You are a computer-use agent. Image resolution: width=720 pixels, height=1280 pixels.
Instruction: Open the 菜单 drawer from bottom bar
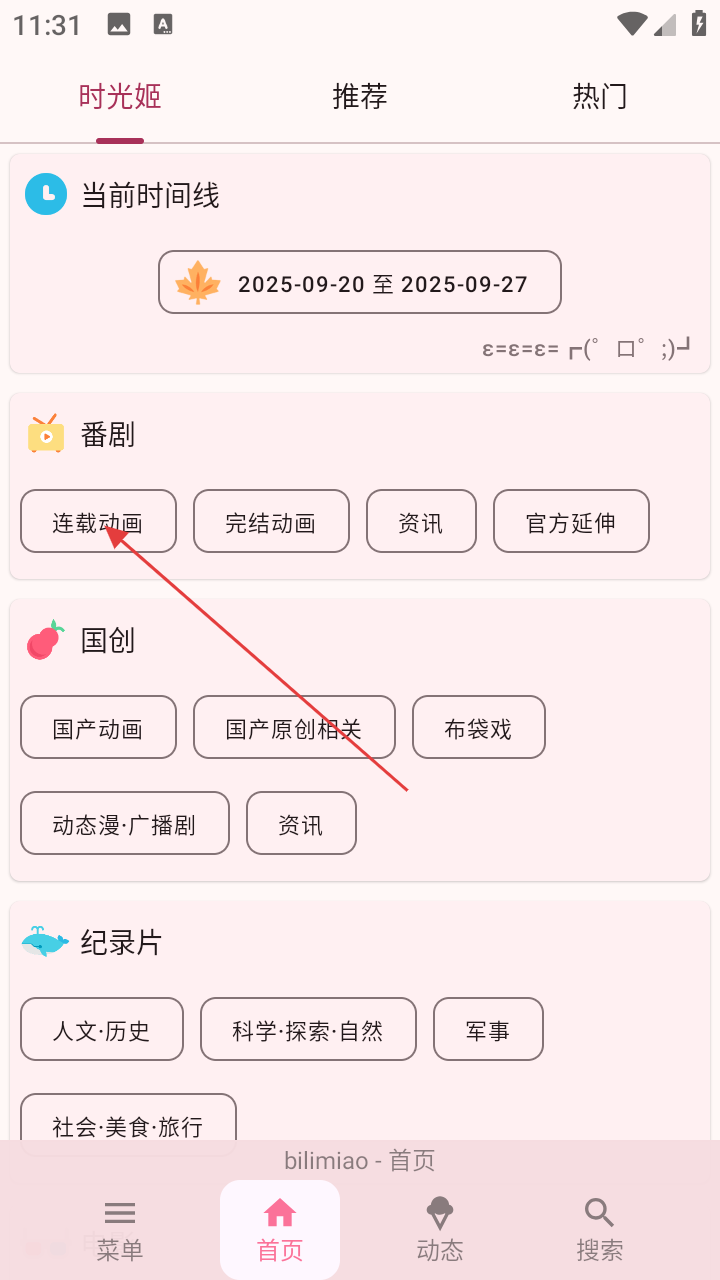coord(120,1230)
